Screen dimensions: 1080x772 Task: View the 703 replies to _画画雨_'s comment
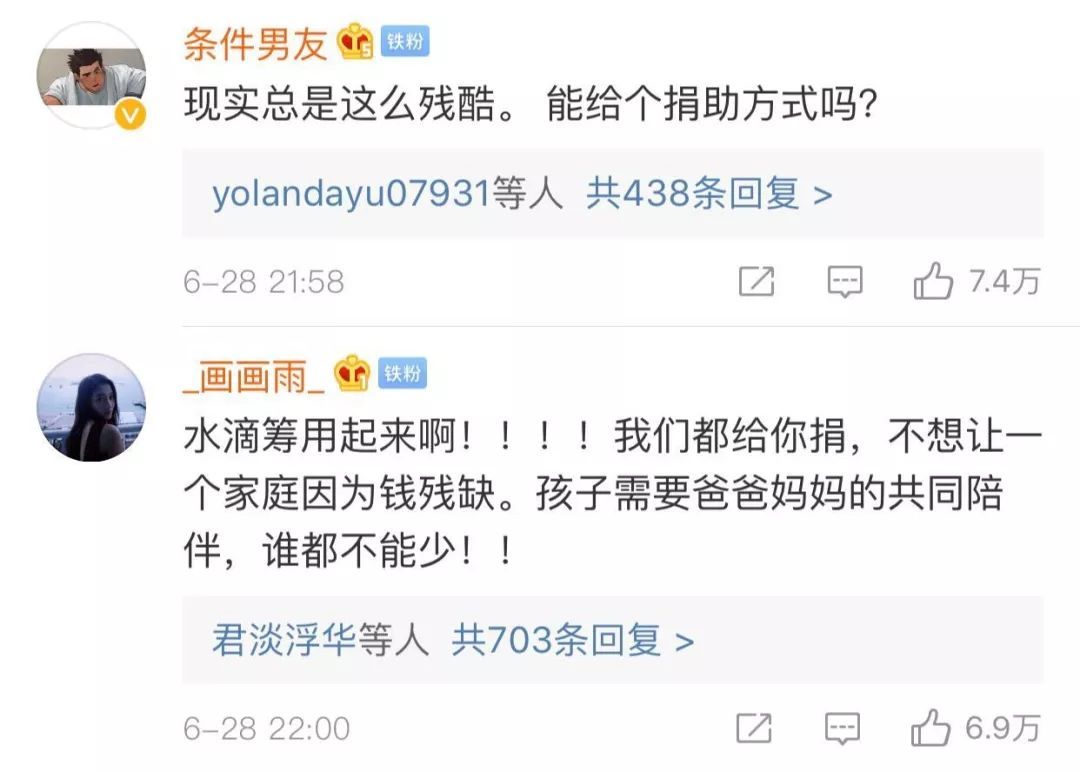coord(571,640)
